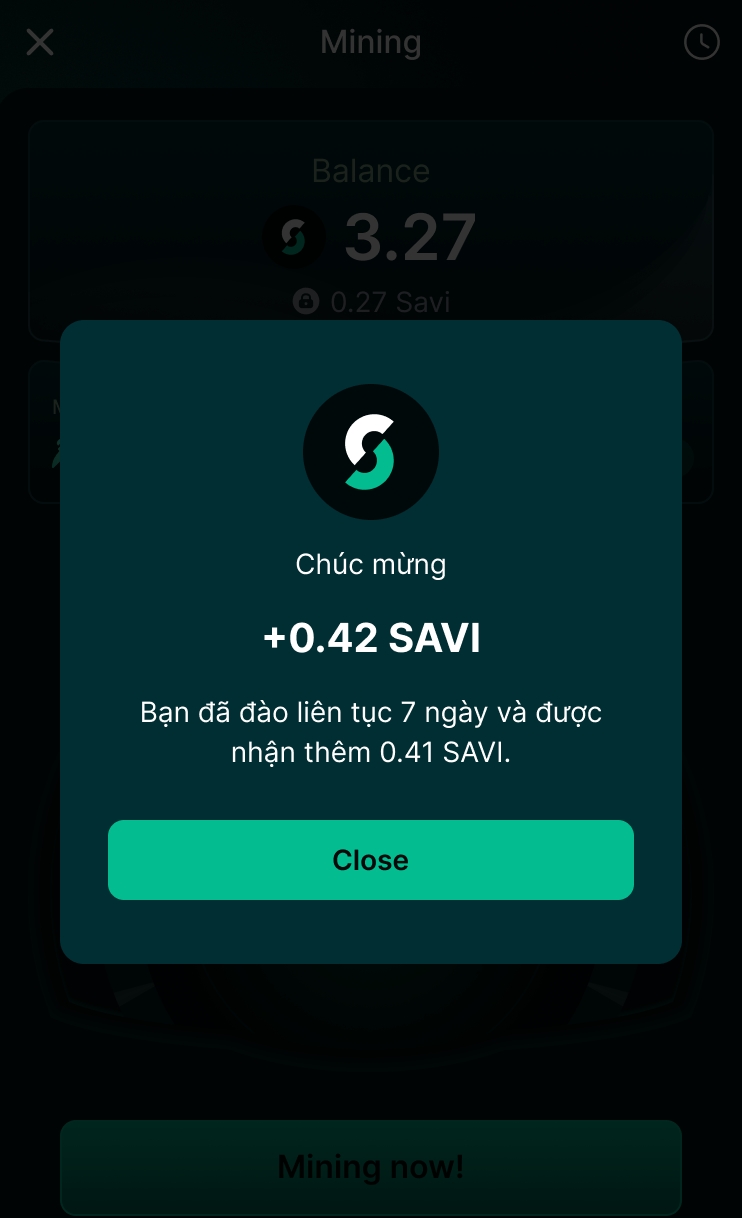The width and height of the screenshot is (742, 1218).
Task: Dismiss the congratulations dialog with Close
Action: 370,860
